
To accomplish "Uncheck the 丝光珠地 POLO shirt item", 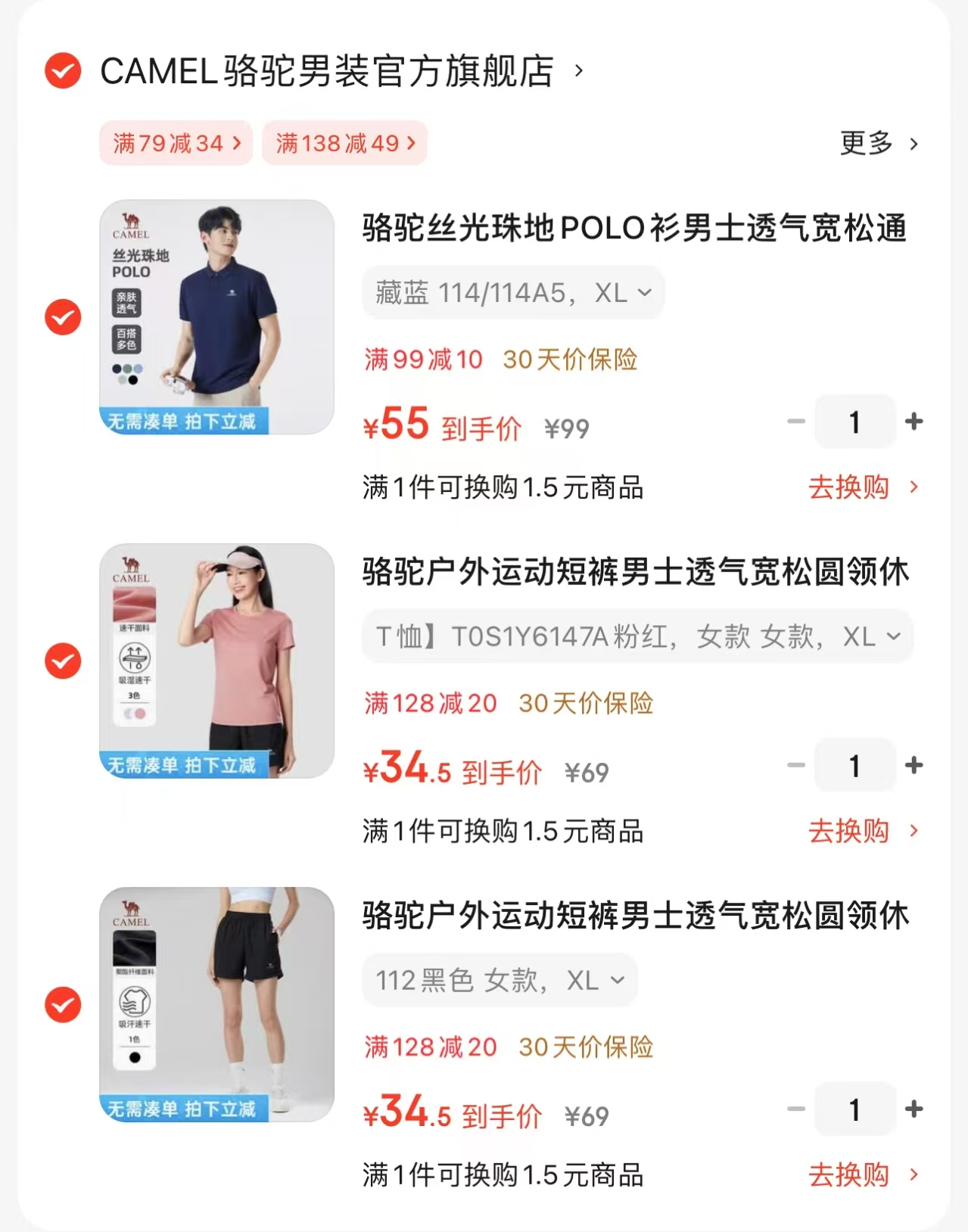I will click(x=61, y=317).
